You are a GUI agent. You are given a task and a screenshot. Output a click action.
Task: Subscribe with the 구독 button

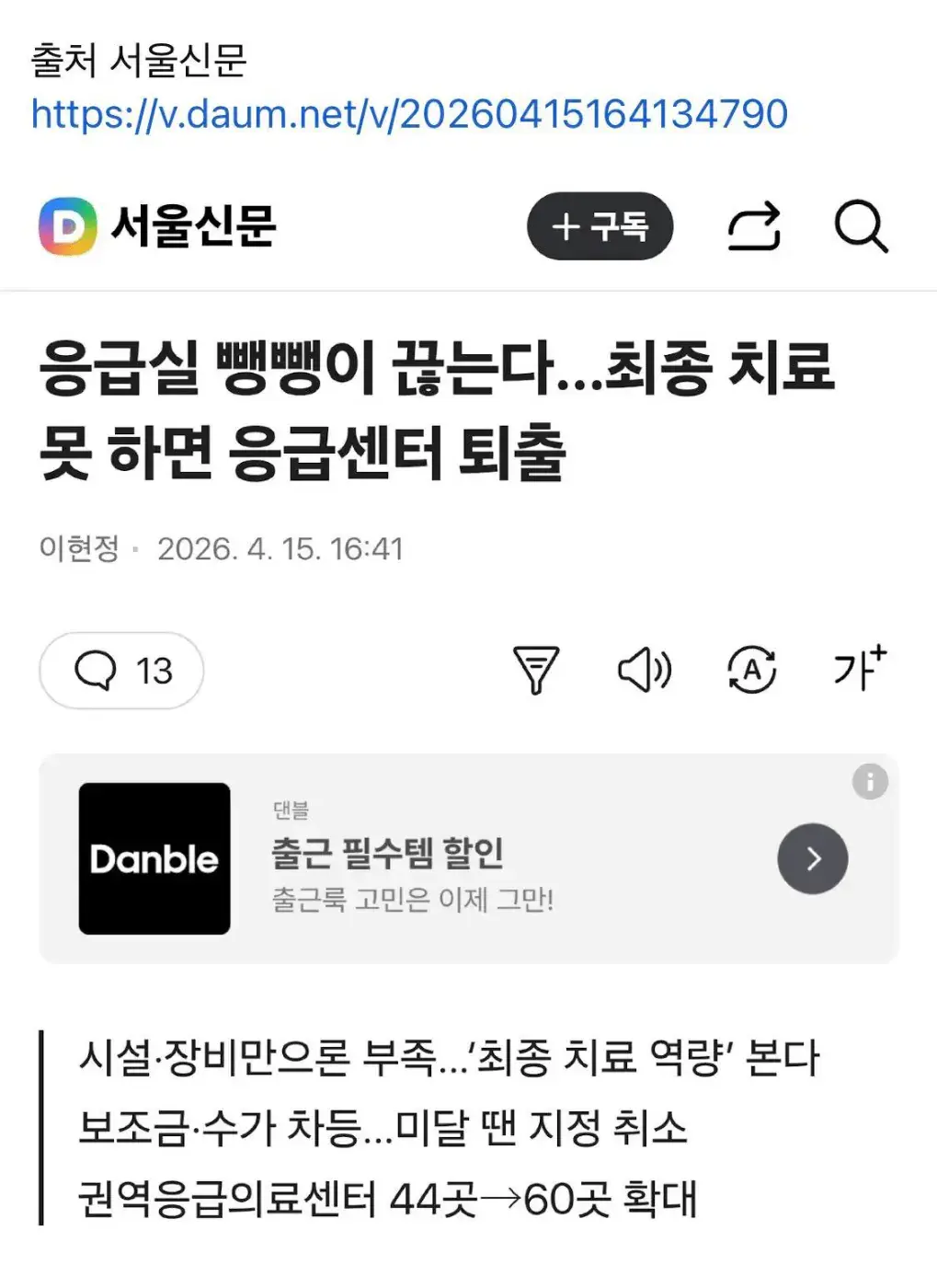pos(600,226)
